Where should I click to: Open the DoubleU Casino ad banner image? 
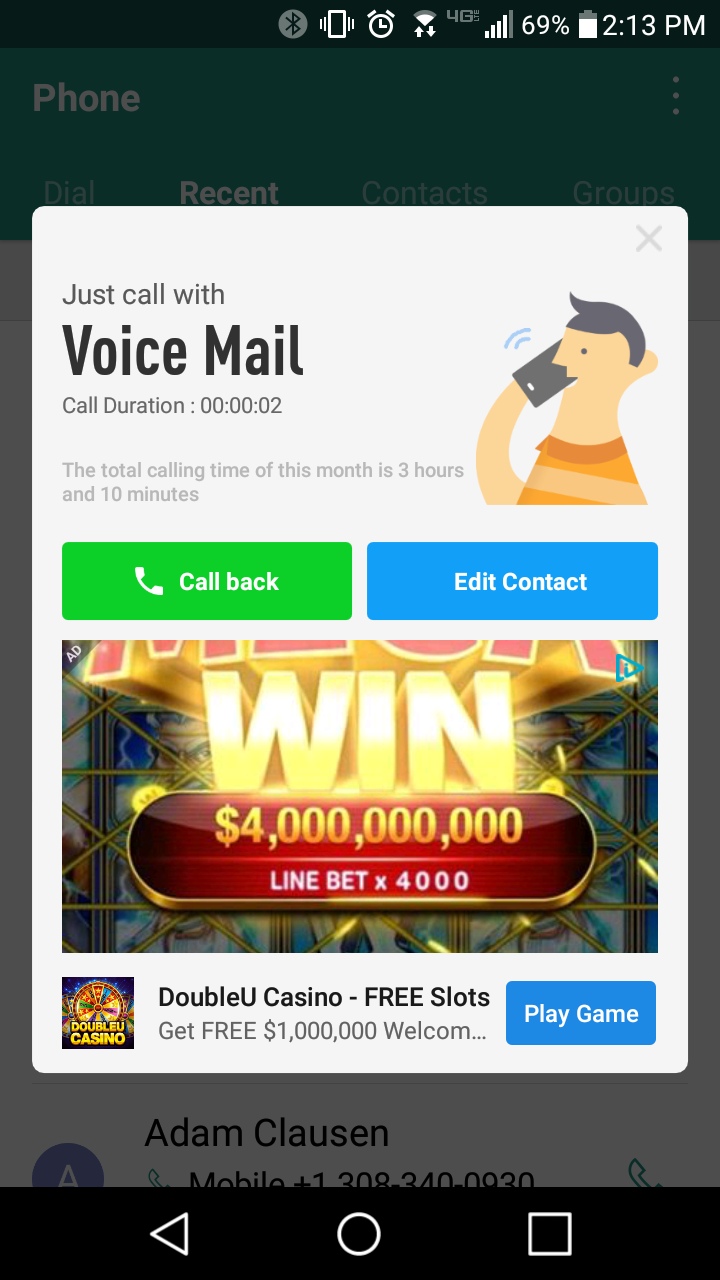pyautogui.click(x=360, y=796)
